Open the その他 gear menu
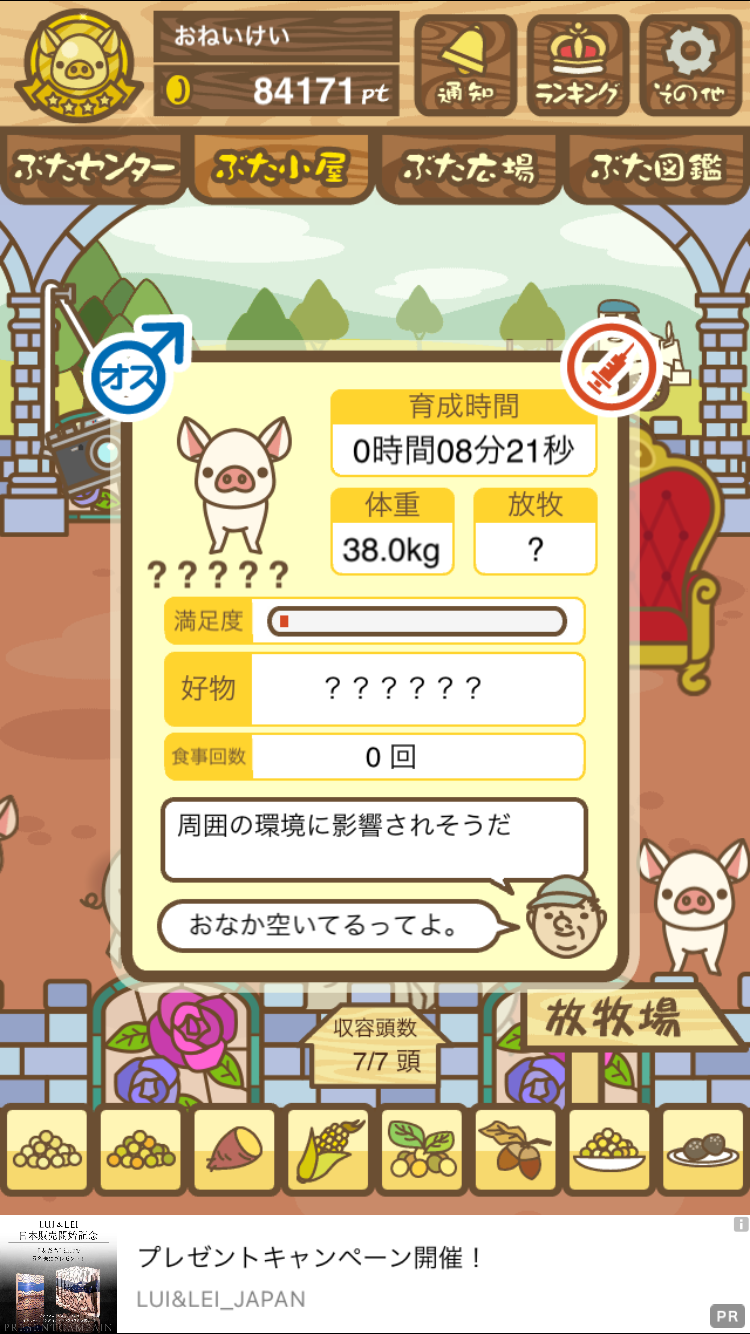750x1334 pixels. (691, 66)
